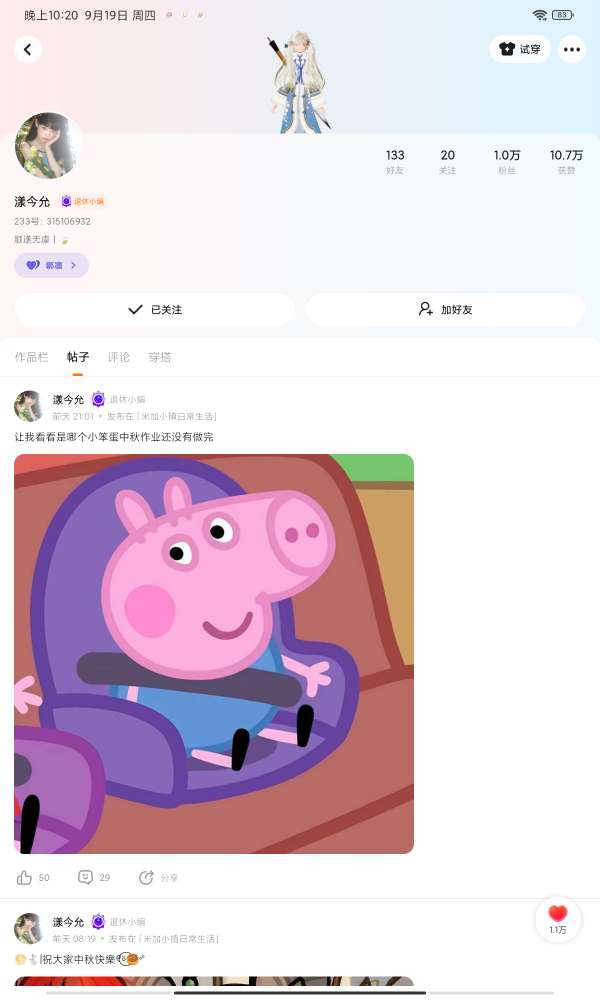Tap the floating red heart 1.1万 button
The width and height of the screenshot is (600, 1000).
click(558, 918)
